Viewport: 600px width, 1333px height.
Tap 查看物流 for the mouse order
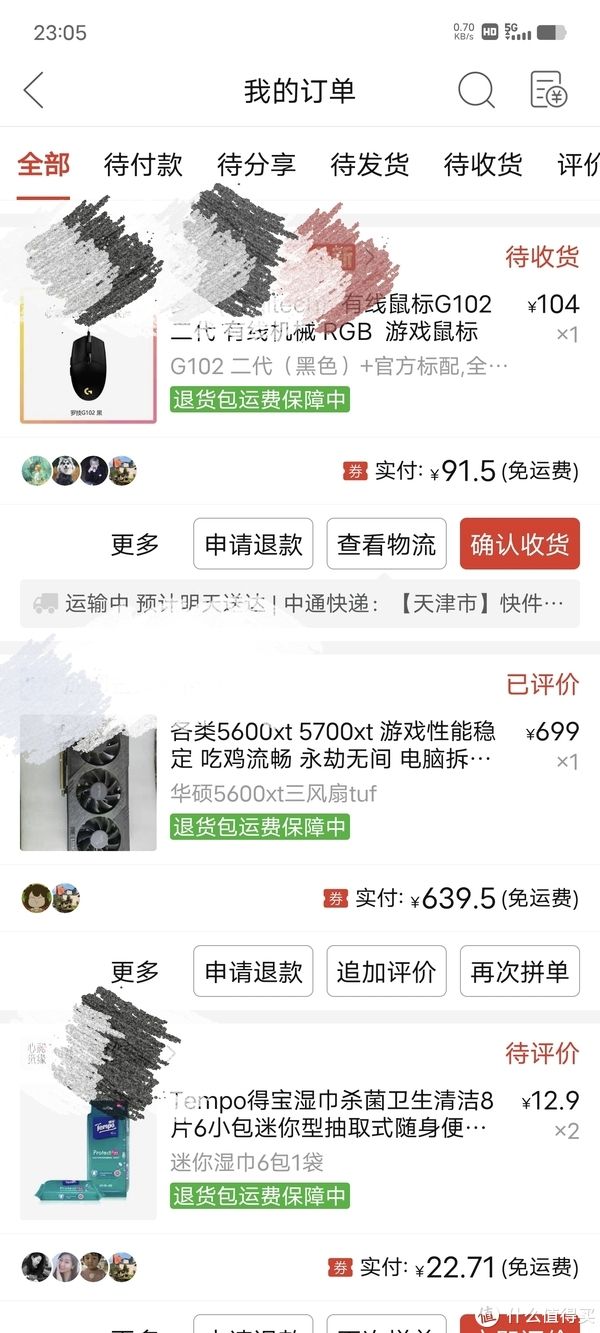(386, 545)
